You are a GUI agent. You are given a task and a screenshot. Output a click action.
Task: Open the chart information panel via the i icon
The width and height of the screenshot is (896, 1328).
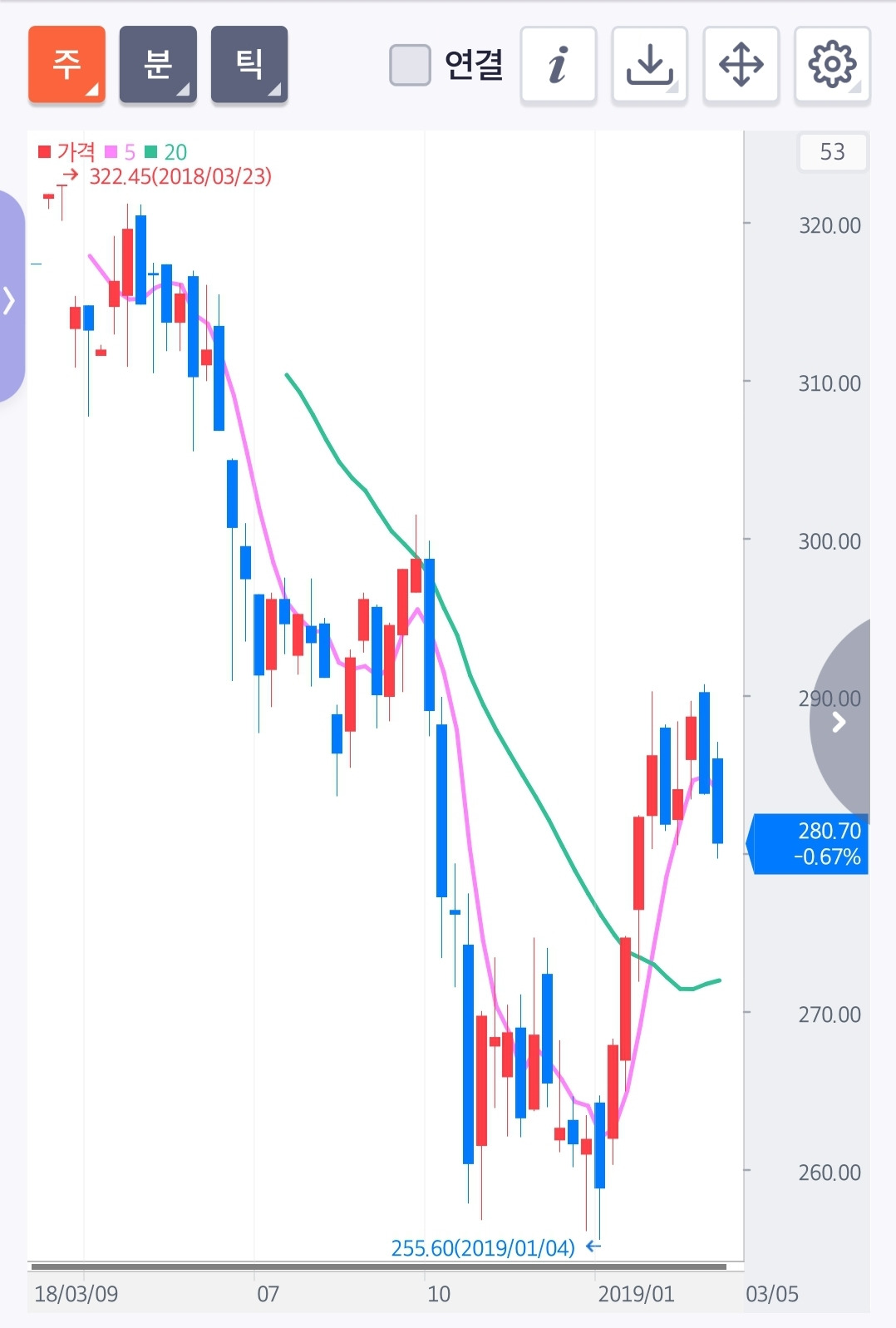click(558, 66)
